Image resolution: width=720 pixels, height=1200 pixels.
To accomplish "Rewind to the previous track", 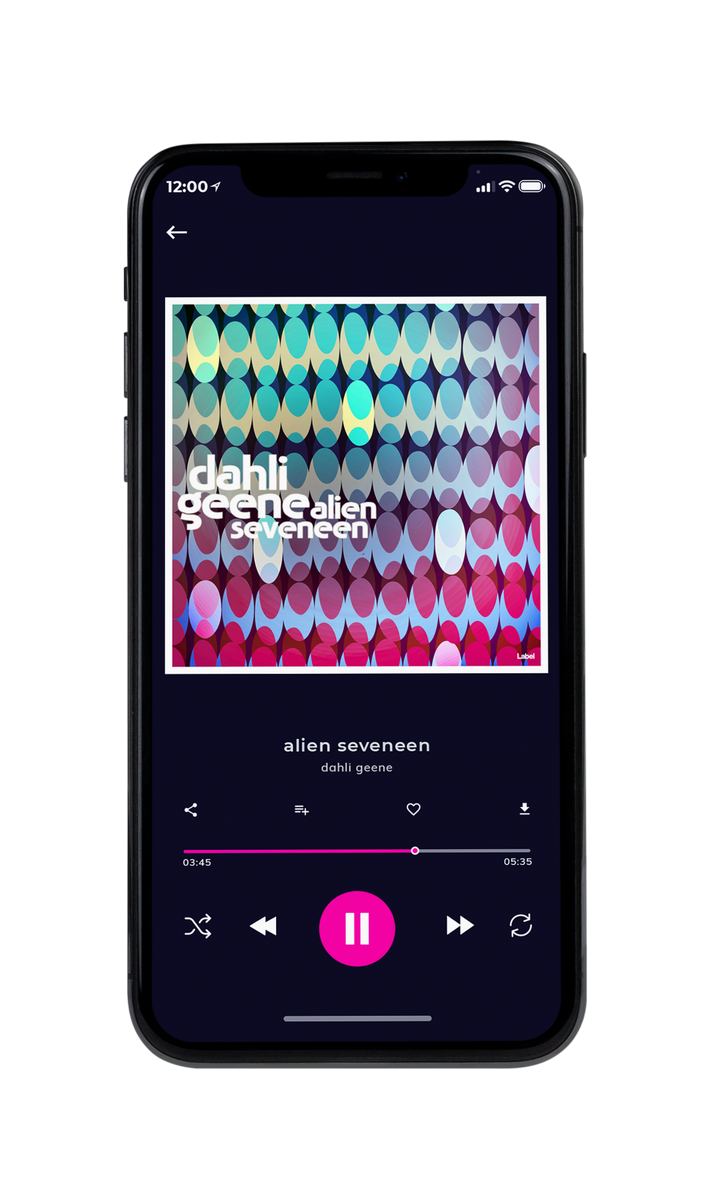I will click(x=263, y=926).
